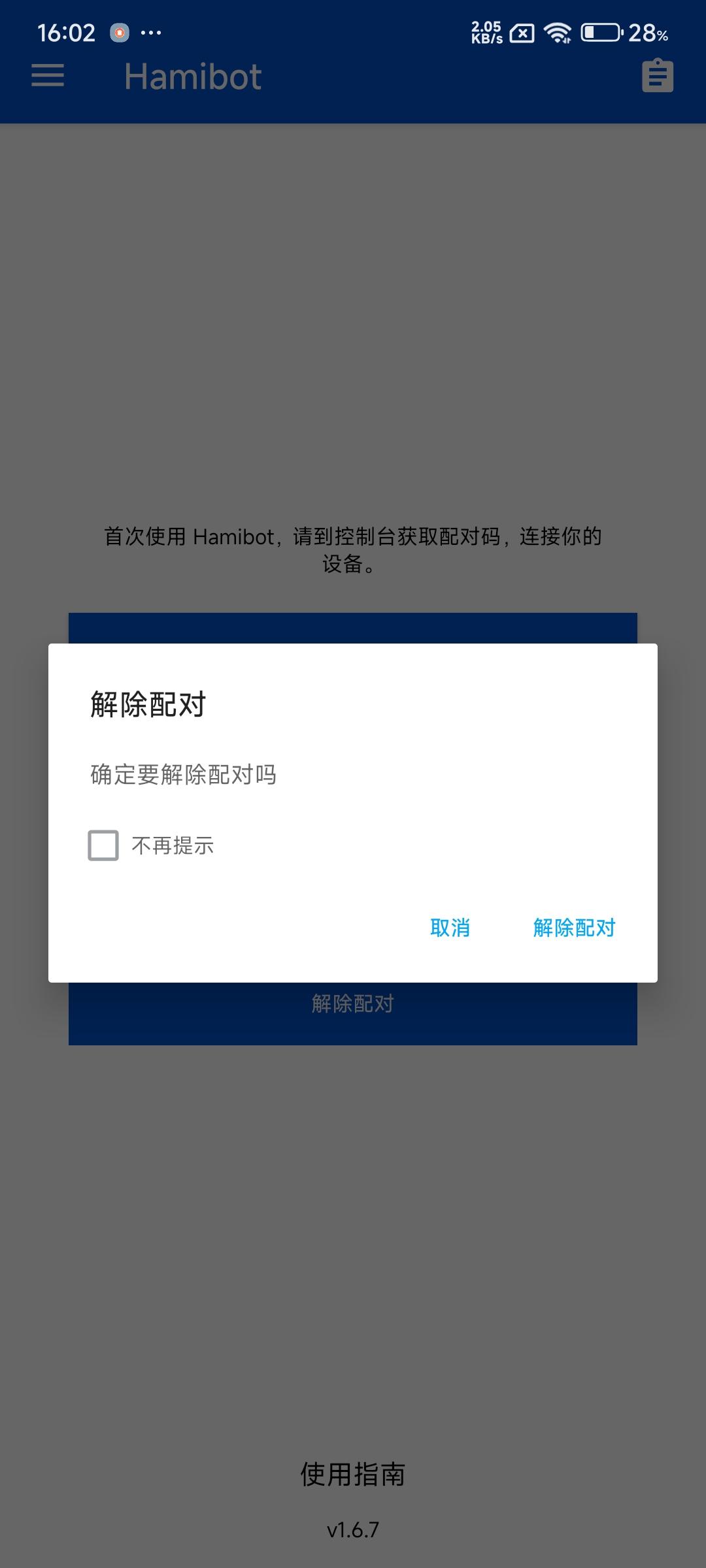Tap 取消 to cancel unpairing

click(450, 928)
